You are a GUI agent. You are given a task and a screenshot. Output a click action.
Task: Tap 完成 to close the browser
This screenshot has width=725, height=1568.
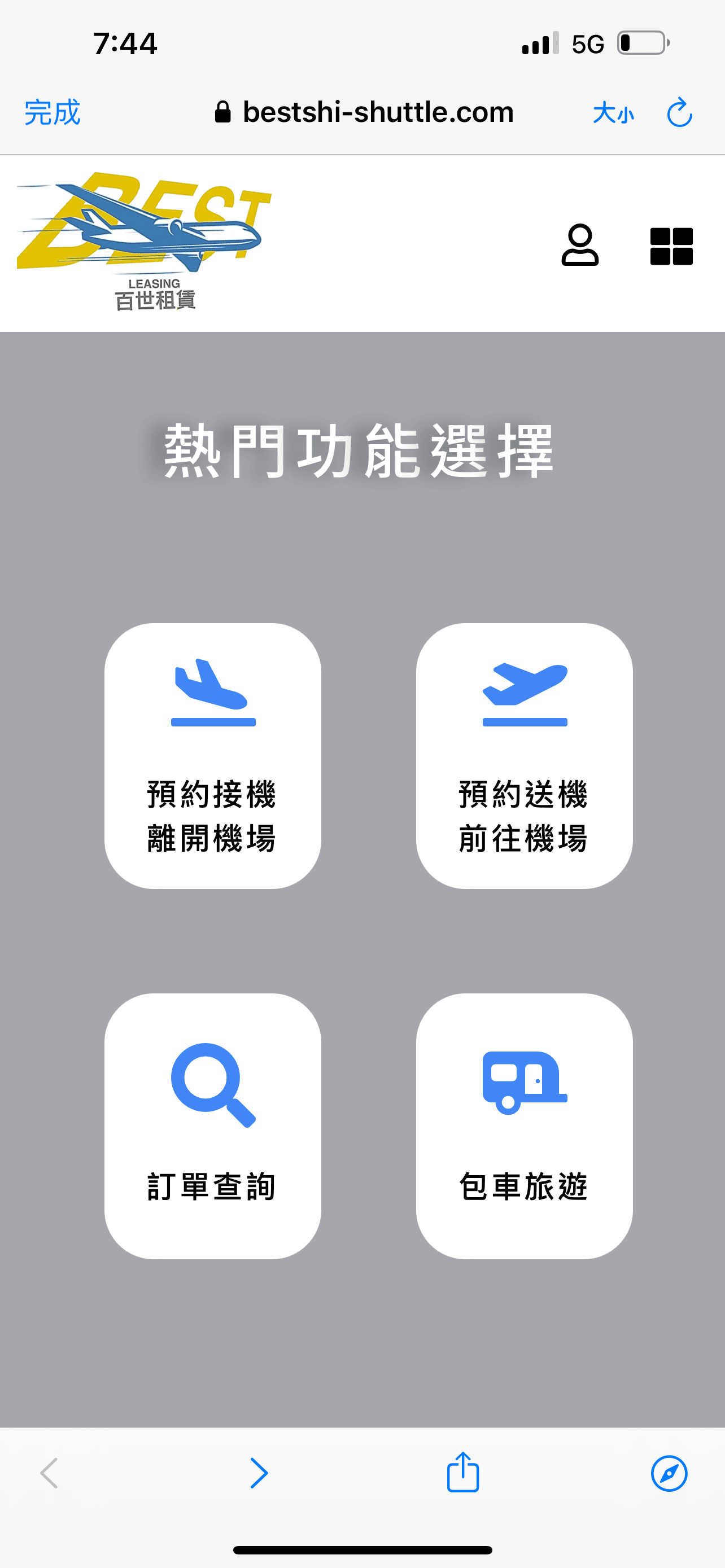[53, 113]
